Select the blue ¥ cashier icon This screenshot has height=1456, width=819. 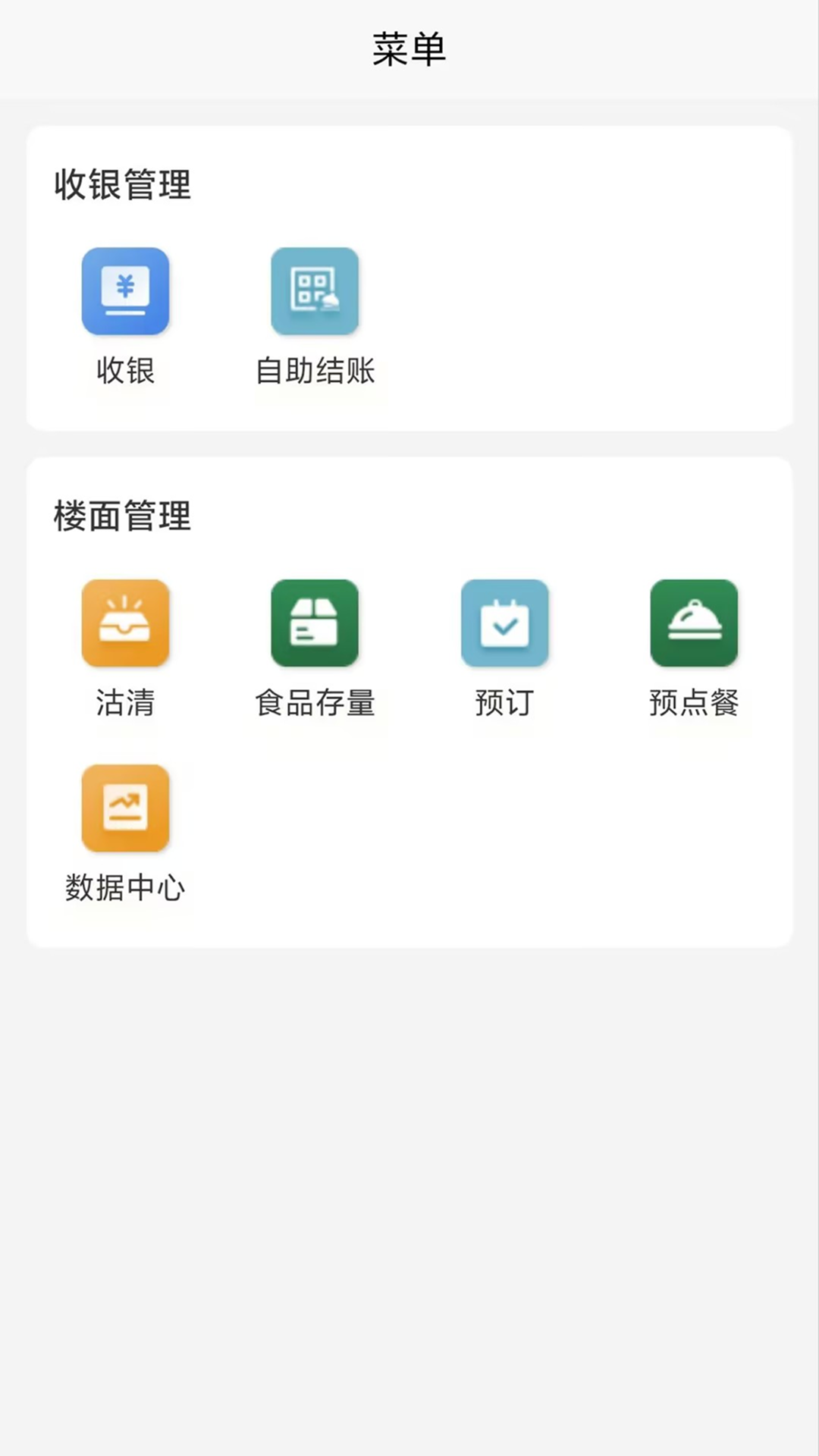pos(126,290)
